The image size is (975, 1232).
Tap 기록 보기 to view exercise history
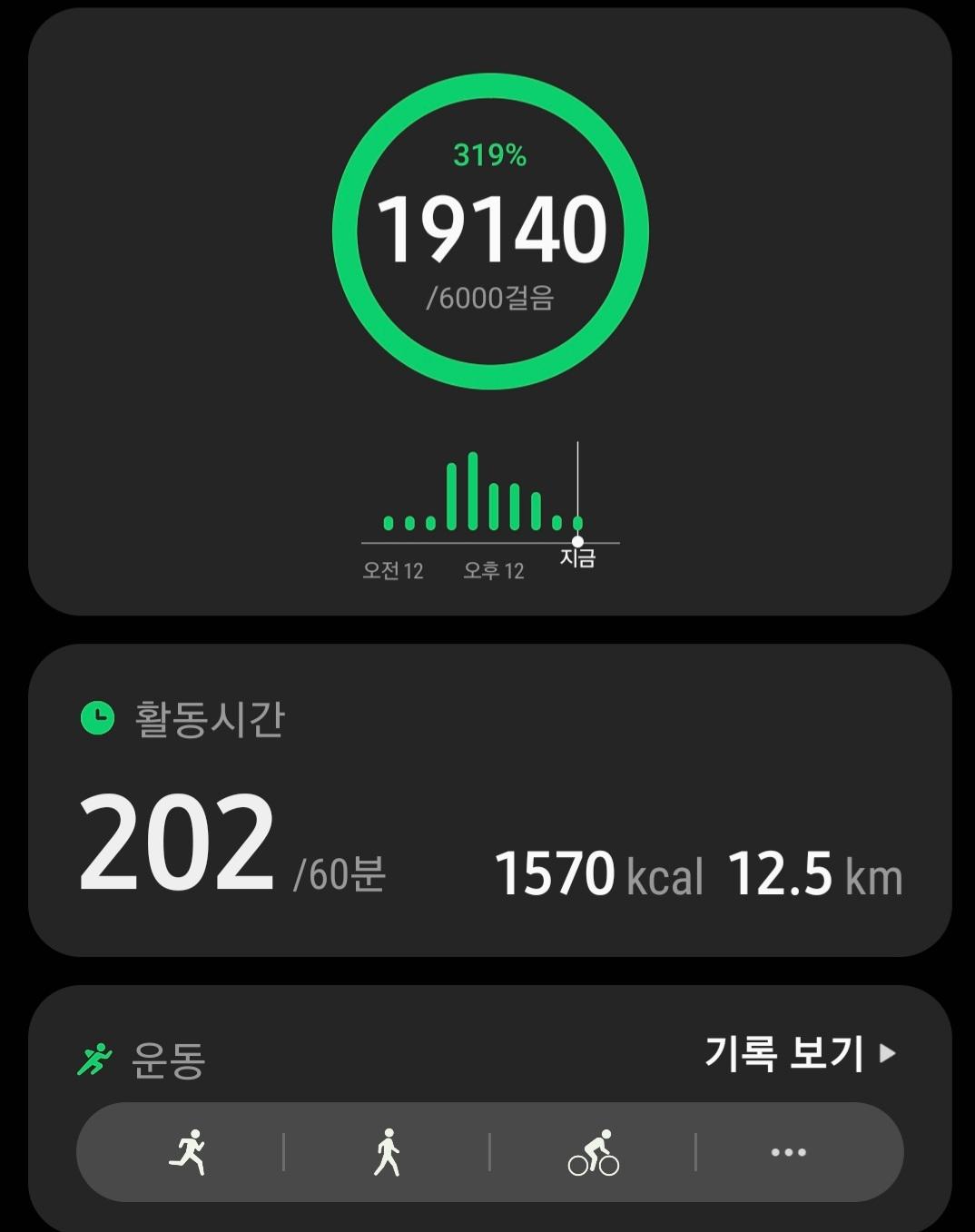(x=800, y=1053)
